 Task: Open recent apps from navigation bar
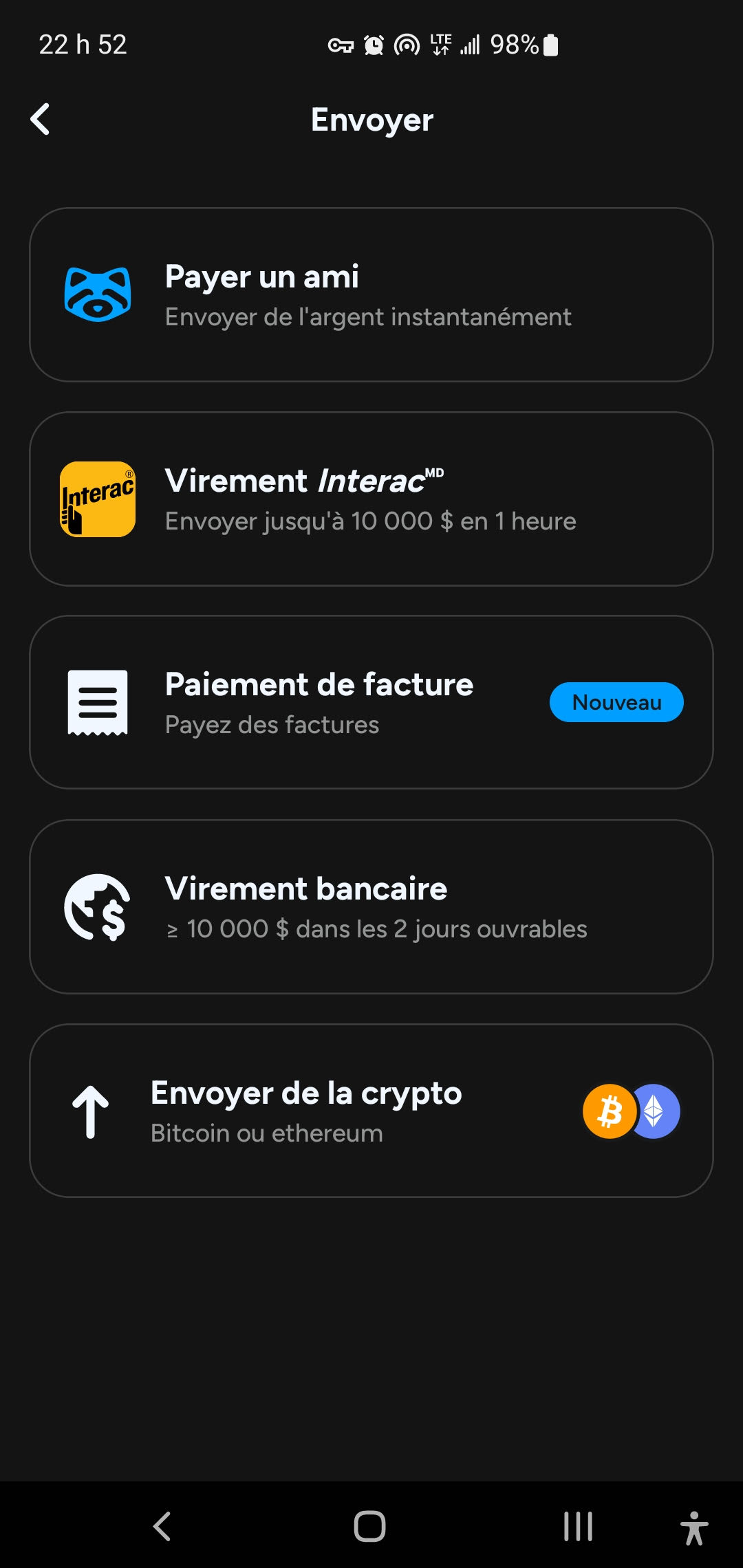[x=578, y=1527]
